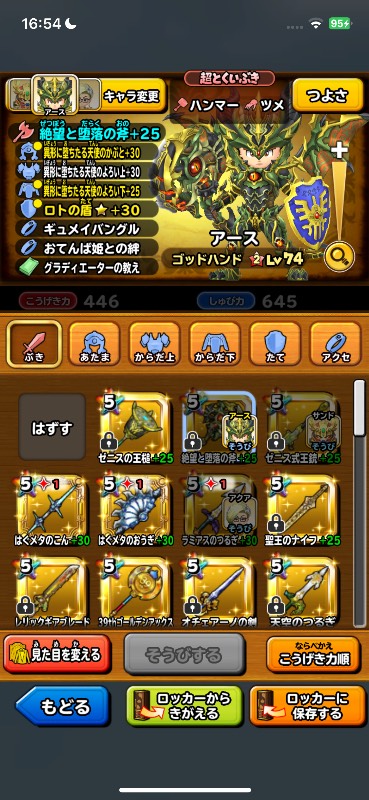Image resolution: width=369 pixels, height=800 pixels.
Task: Switch to the あたま tab
Action: click(x=94, y=344)
